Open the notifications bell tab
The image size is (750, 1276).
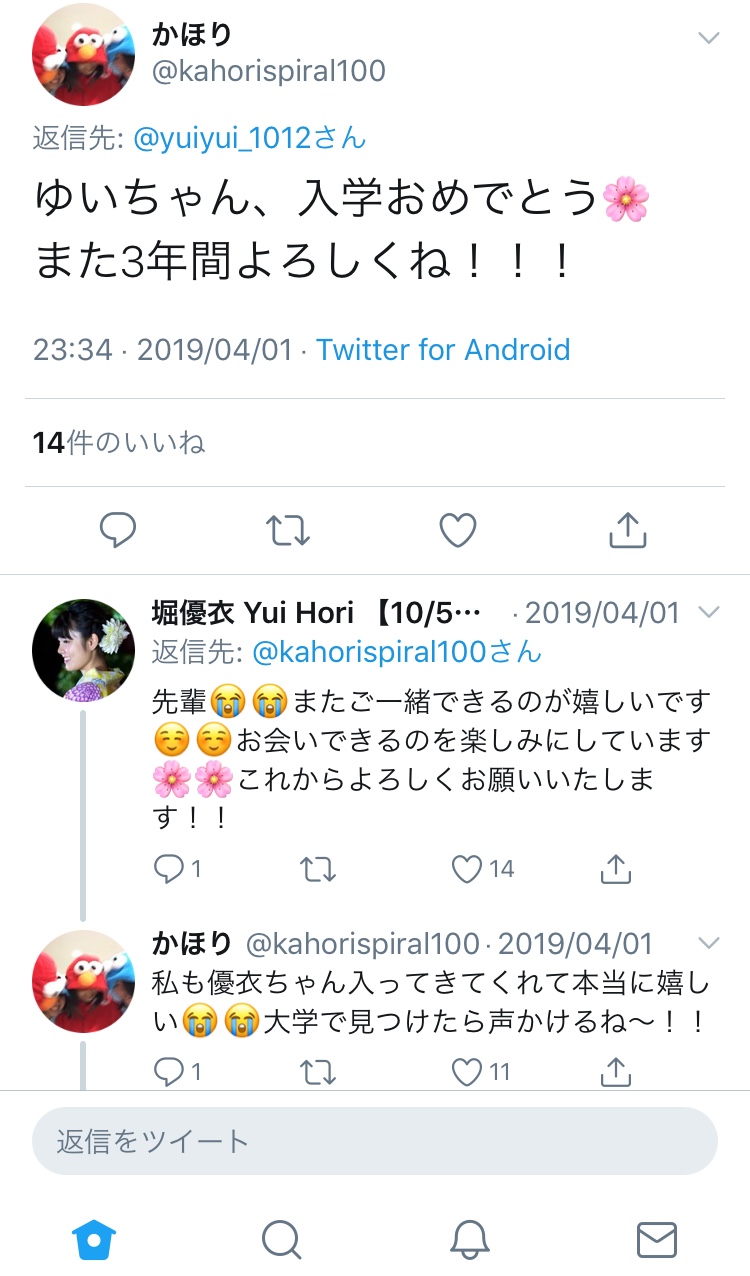(469, 1240)
